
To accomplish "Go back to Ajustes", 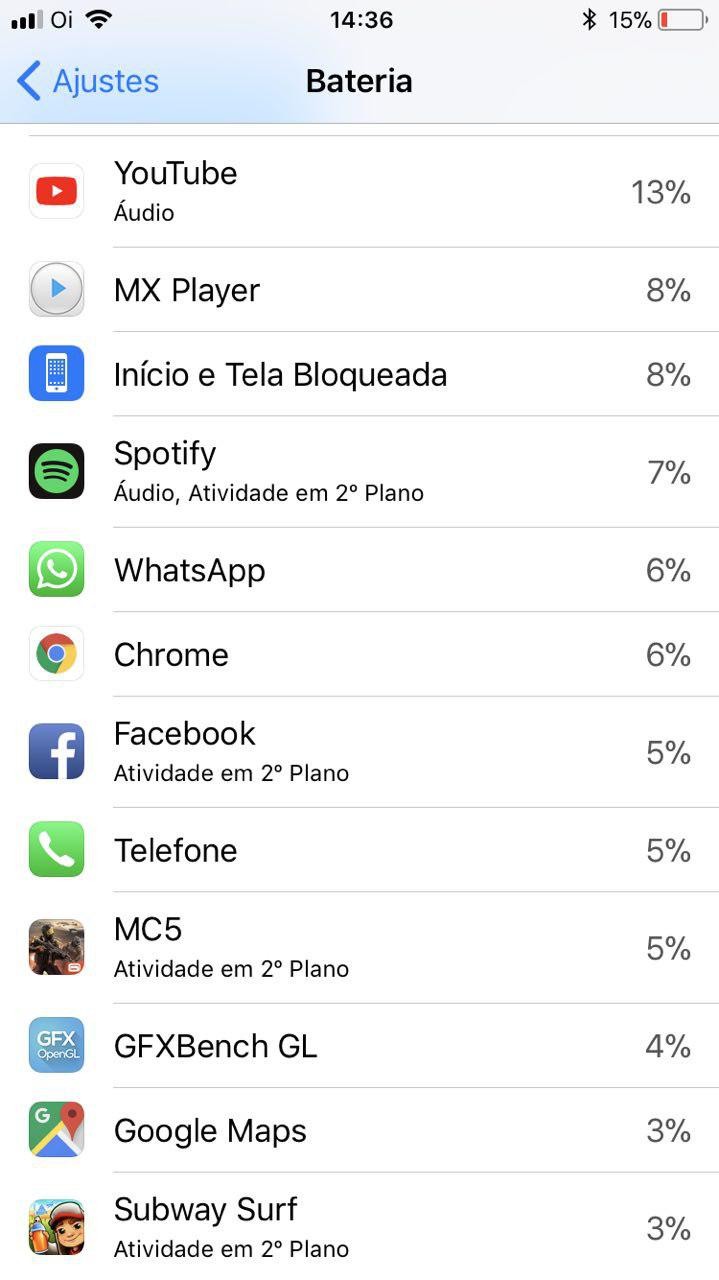I will coord(88,81).
